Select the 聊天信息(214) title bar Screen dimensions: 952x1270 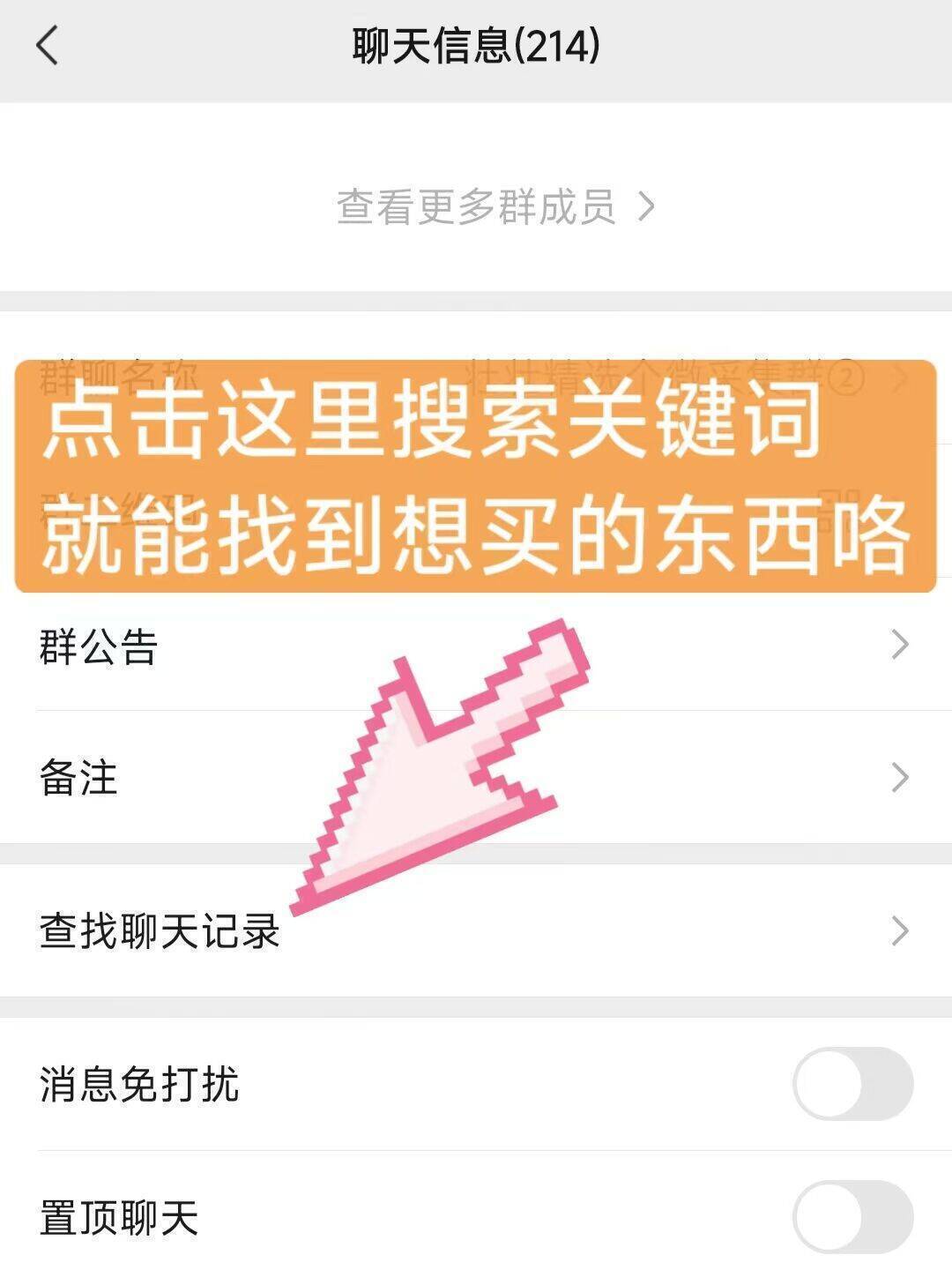(x=476, y=46)
